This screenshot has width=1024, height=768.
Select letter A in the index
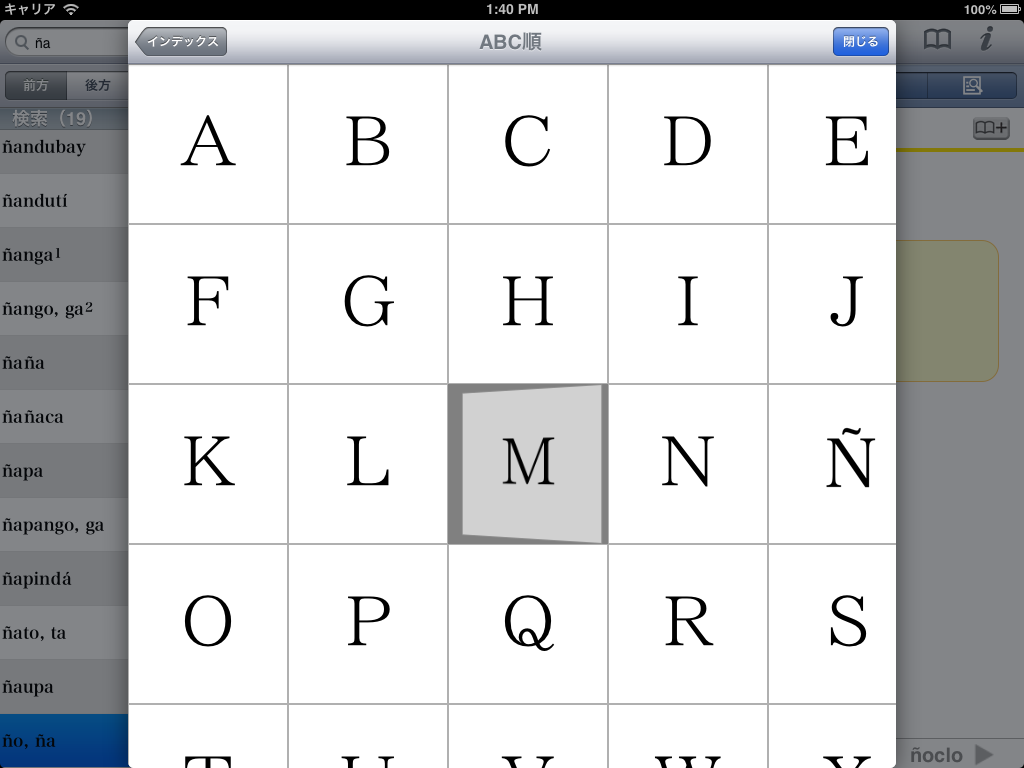pyautogui.click(x=208, y=144)
